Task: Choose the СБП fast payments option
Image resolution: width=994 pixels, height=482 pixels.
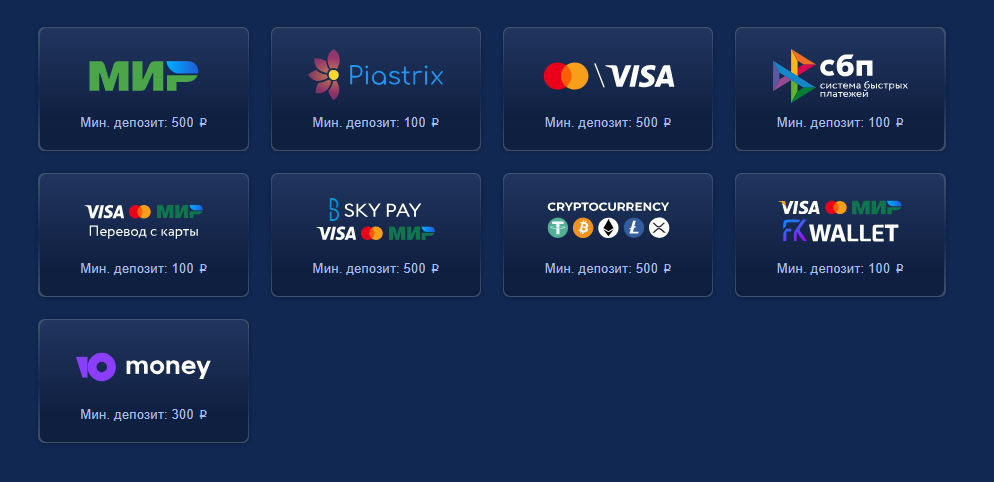Action: click(839, 89)
